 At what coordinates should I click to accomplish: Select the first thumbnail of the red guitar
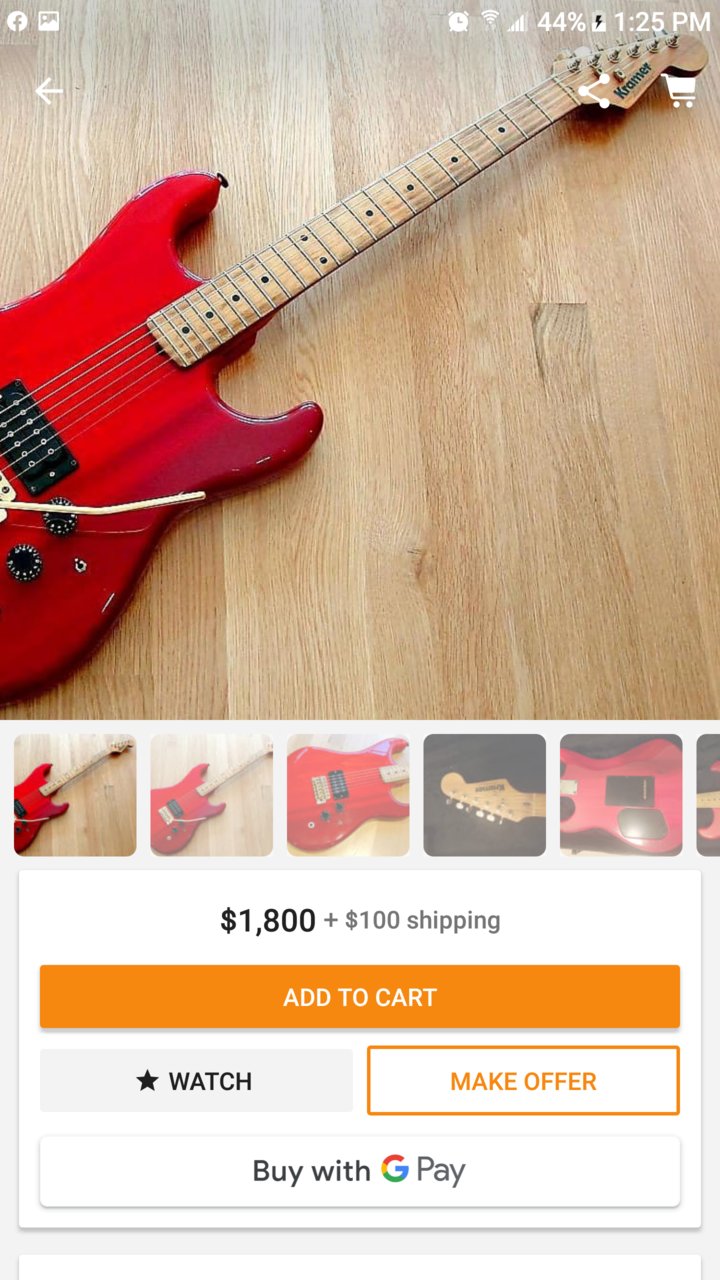click(x=75, y=795)
